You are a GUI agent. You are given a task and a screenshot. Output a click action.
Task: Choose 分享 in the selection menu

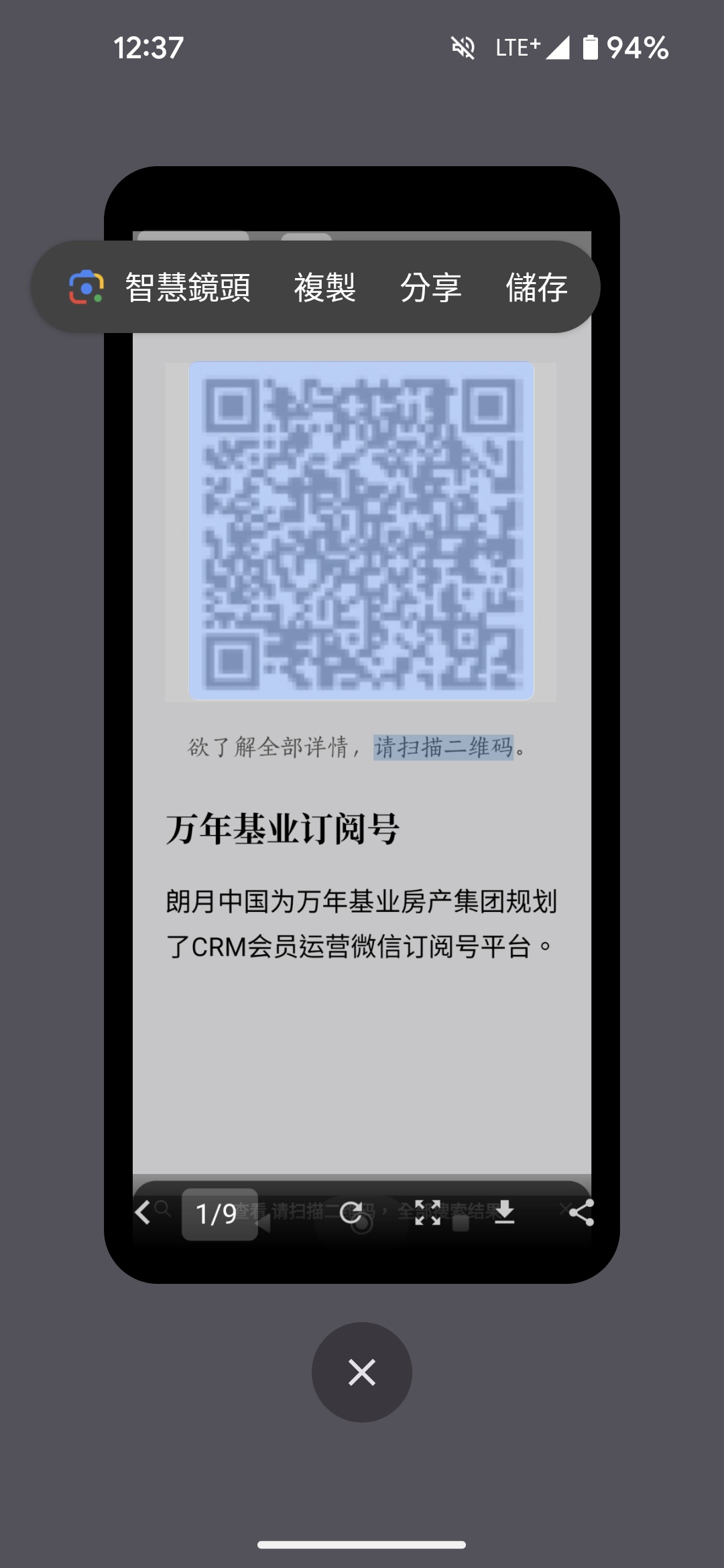pyautogui.click(x=430, y=287)
